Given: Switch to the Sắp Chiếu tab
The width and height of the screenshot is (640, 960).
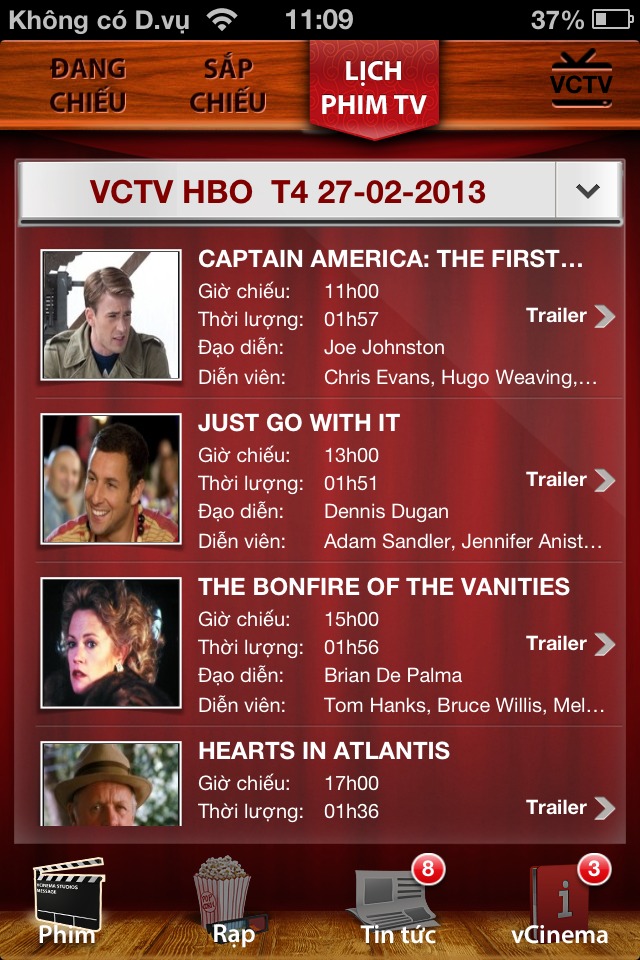Looking at the screenshot, I should [x=228, y=85].
